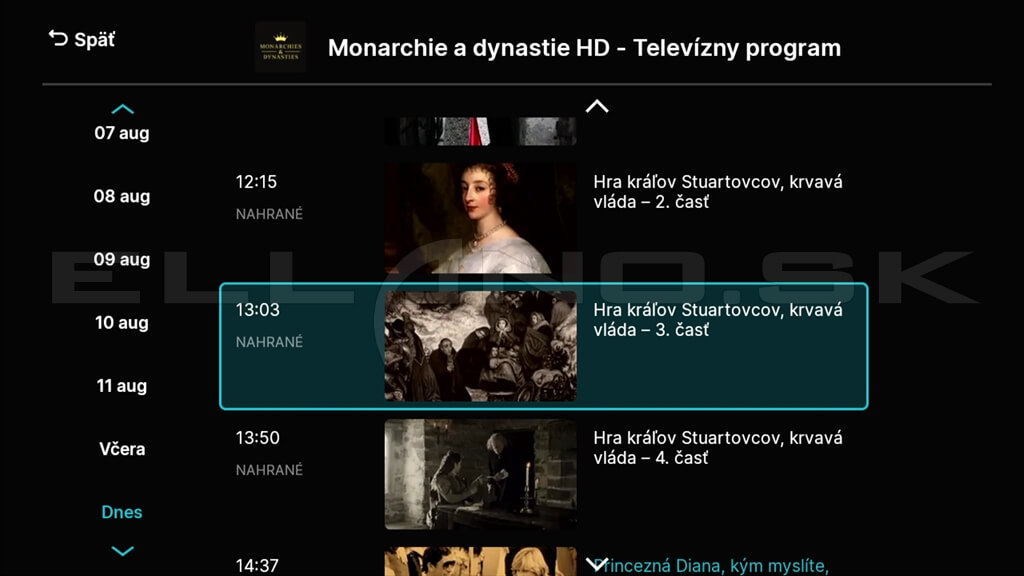Open the 13:03 Stuartovcov 3. časť programme
This screenshot has height=576, width=1024.
[543, 346]
